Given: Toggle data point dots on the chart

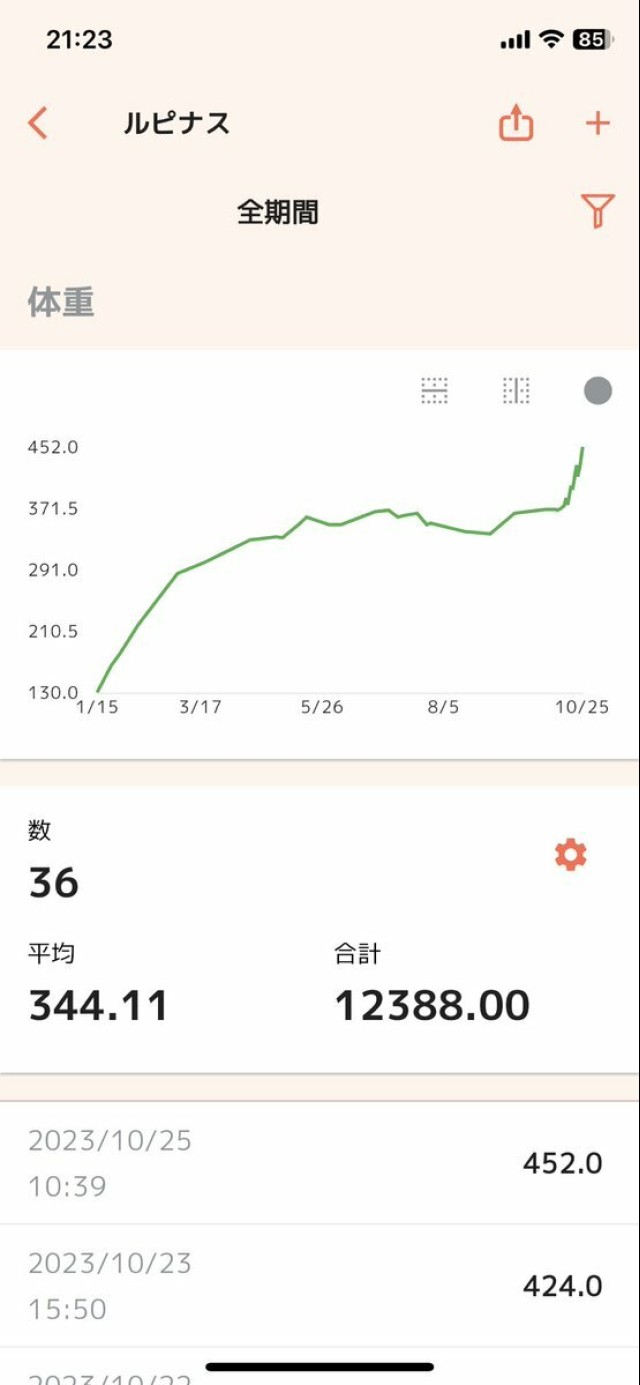Looking at the screenshot, I should [x=598, y=391].
